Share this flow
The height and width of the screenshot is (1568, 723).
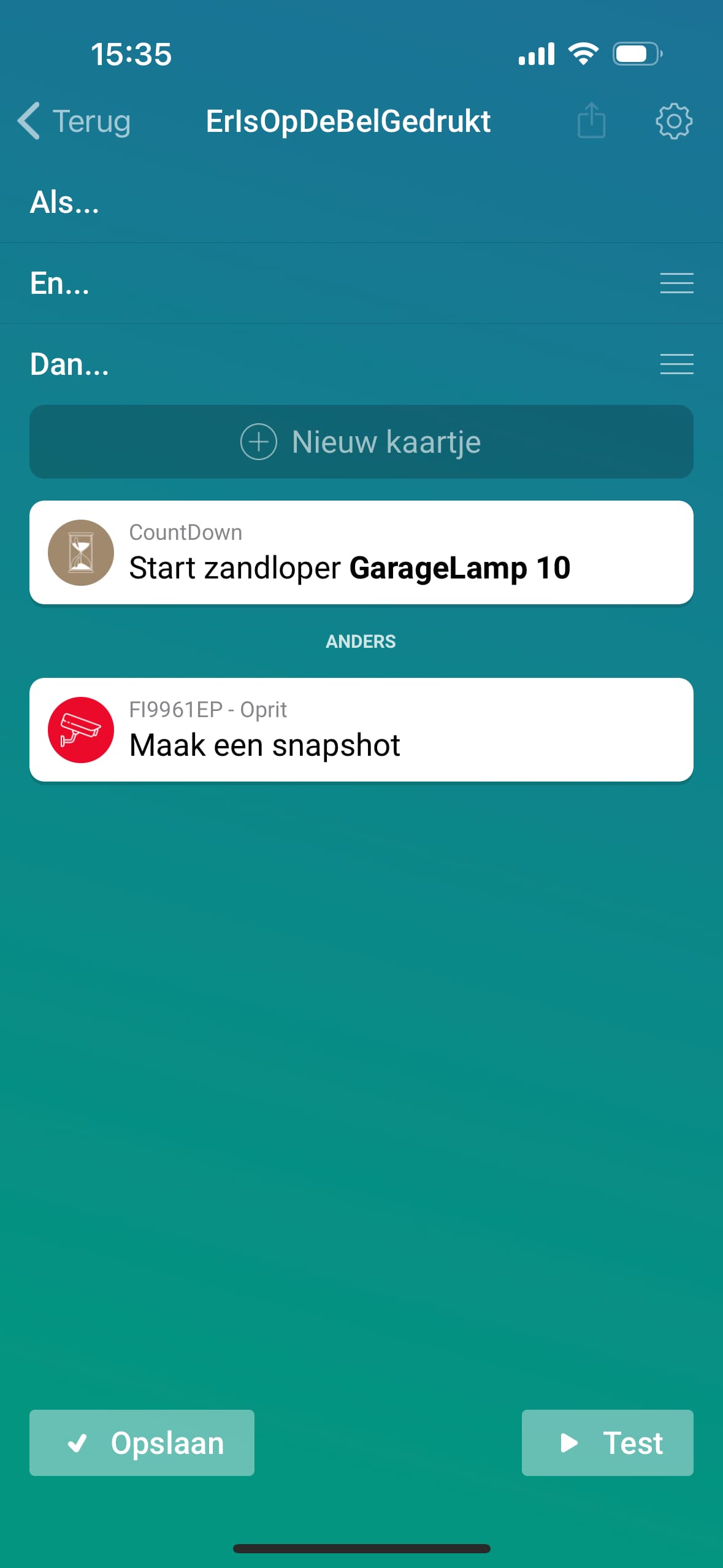591,121
